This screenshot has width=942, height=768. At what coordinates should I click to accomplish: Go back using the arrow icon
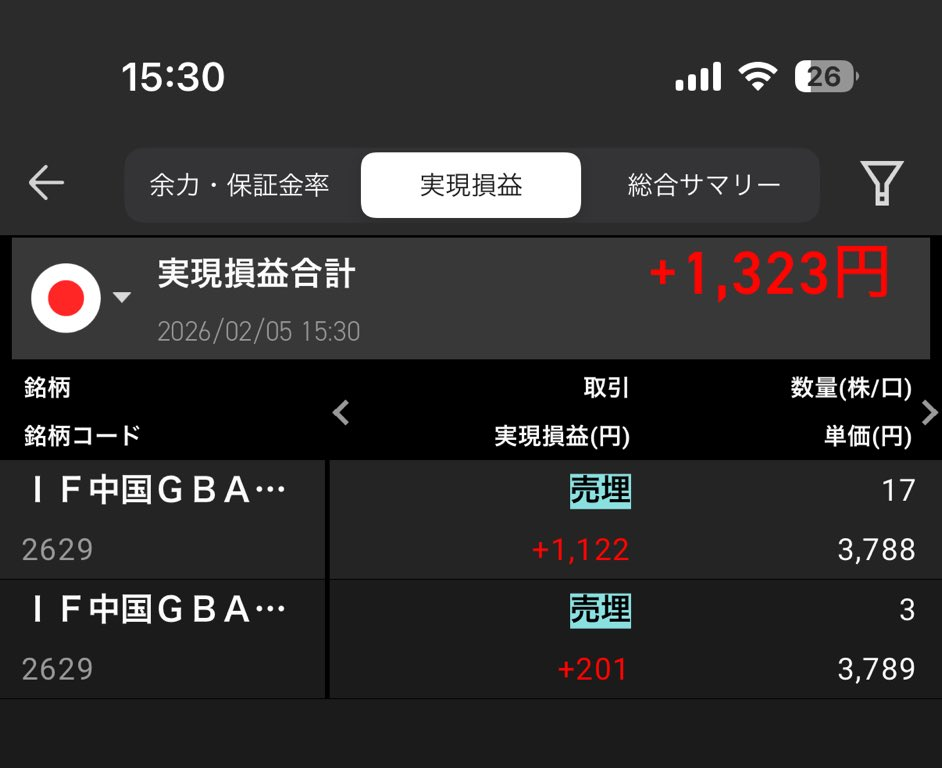click(46, 183)
